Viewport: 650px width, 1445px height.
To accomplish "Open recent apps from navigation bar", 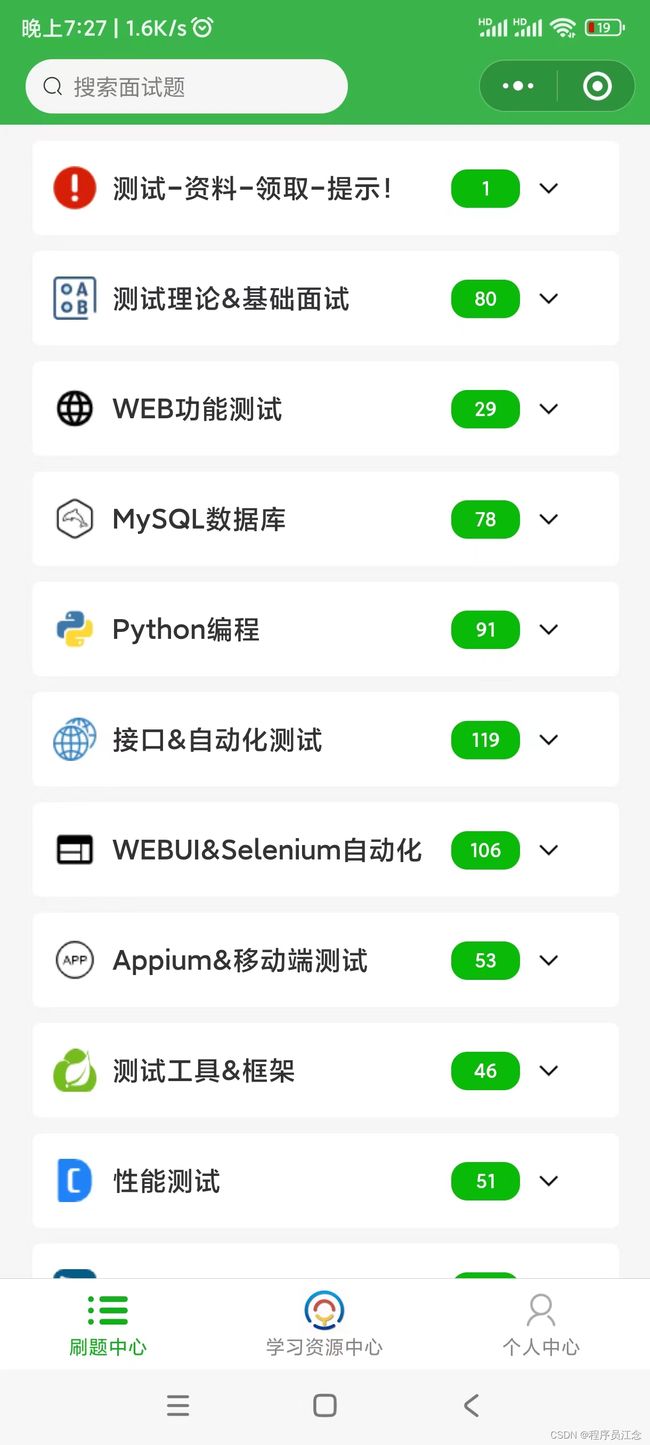I will click(178, 1405).
